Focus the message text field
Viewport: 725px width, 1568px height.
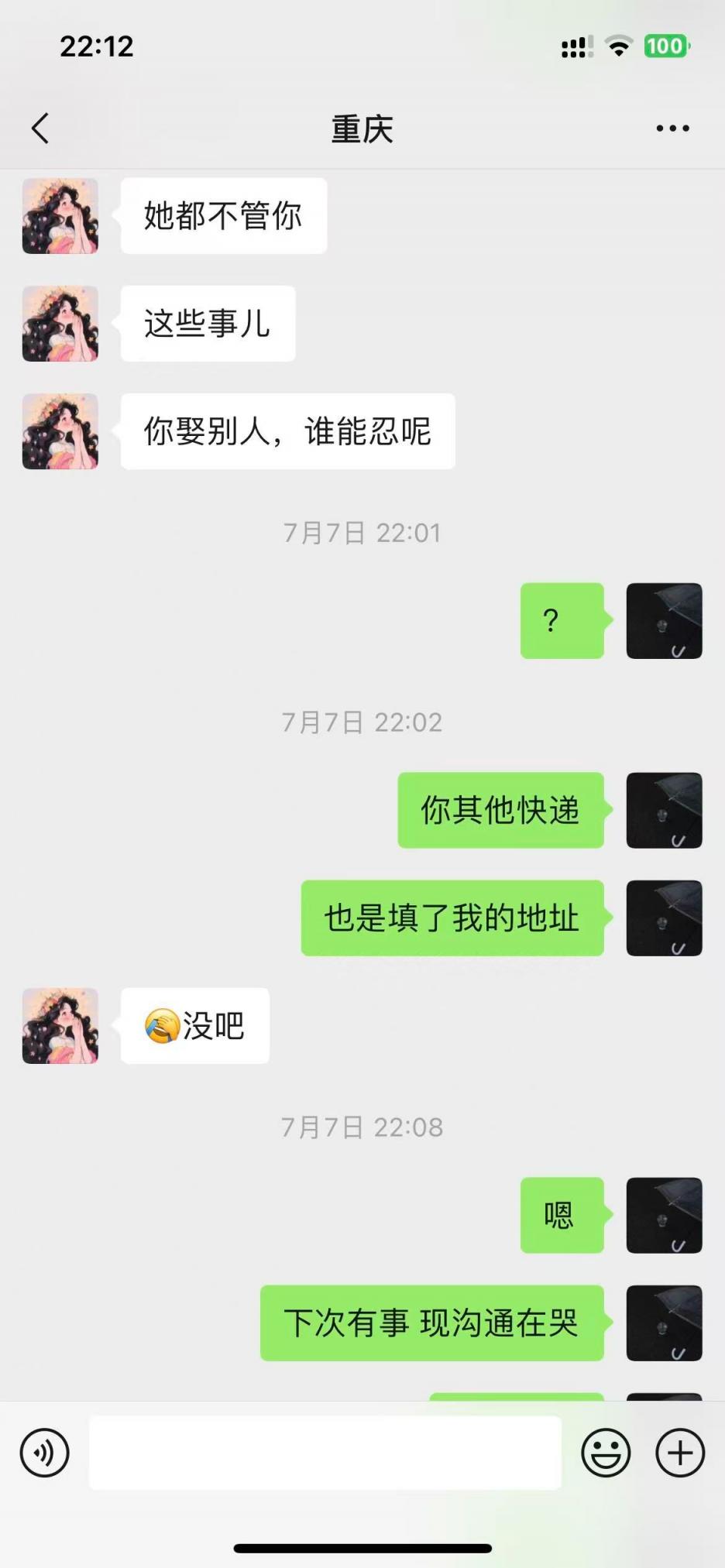click(325, 1453)
